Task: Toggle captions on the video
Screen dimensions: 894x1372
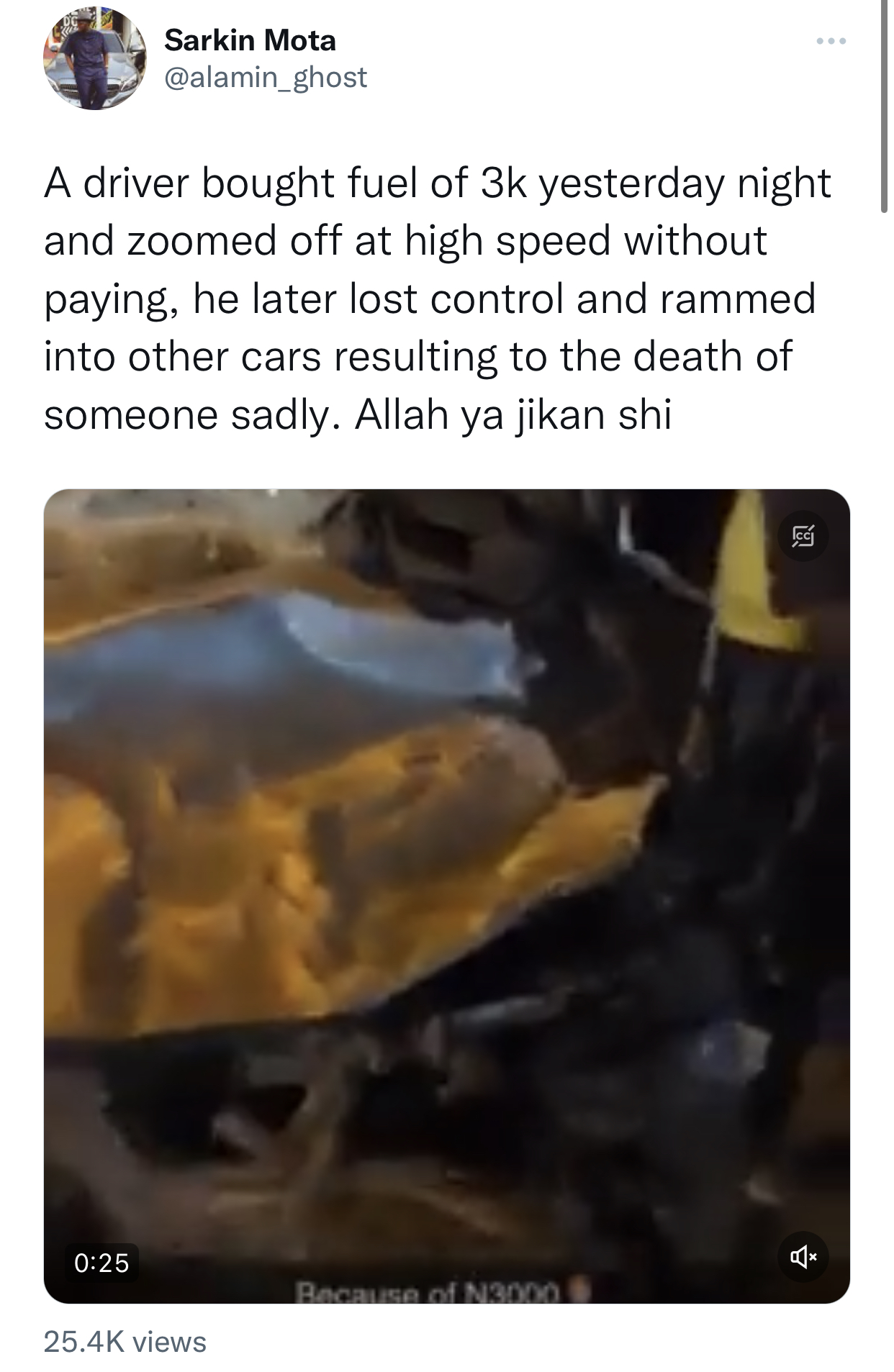Action: [803, 536]
